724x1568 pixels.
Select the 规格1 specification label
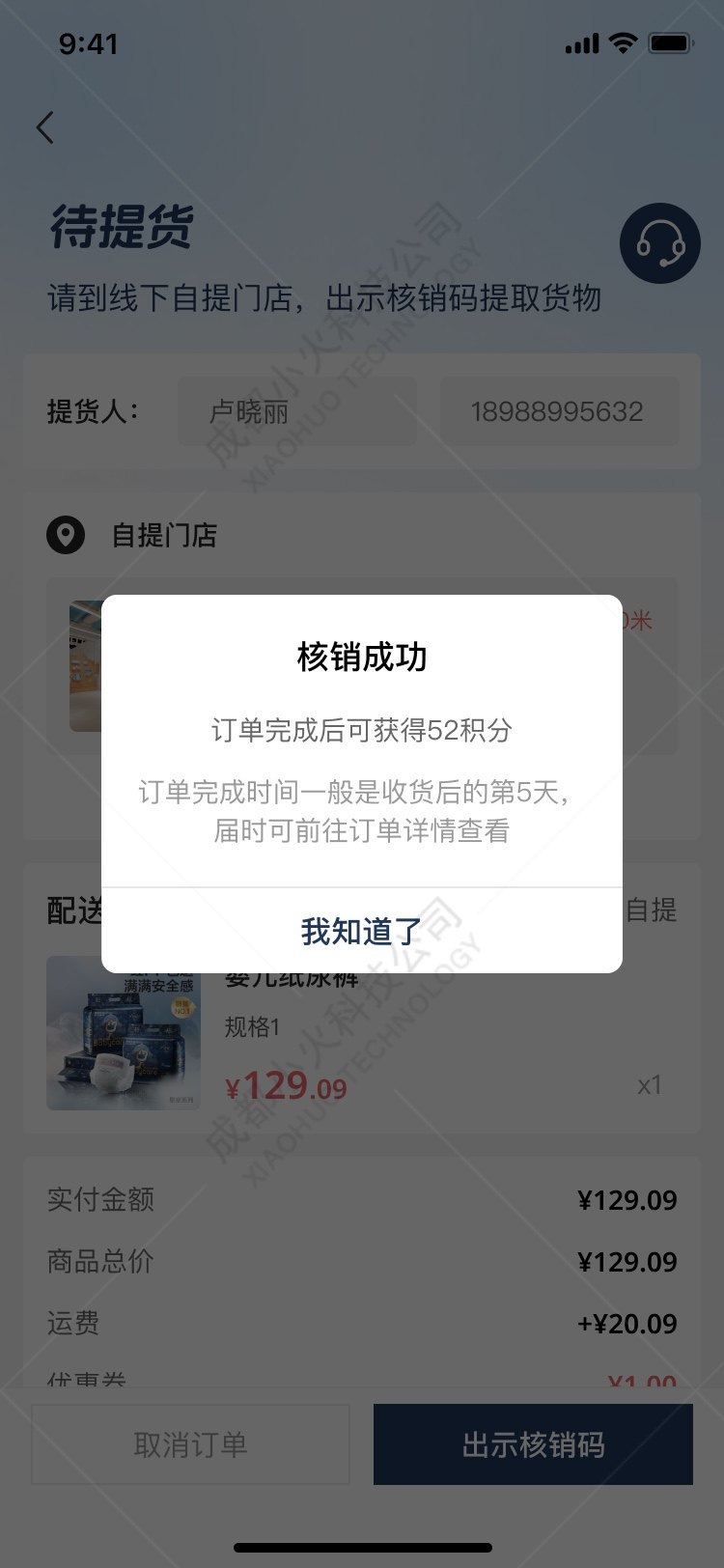(x=251, y=1027)
